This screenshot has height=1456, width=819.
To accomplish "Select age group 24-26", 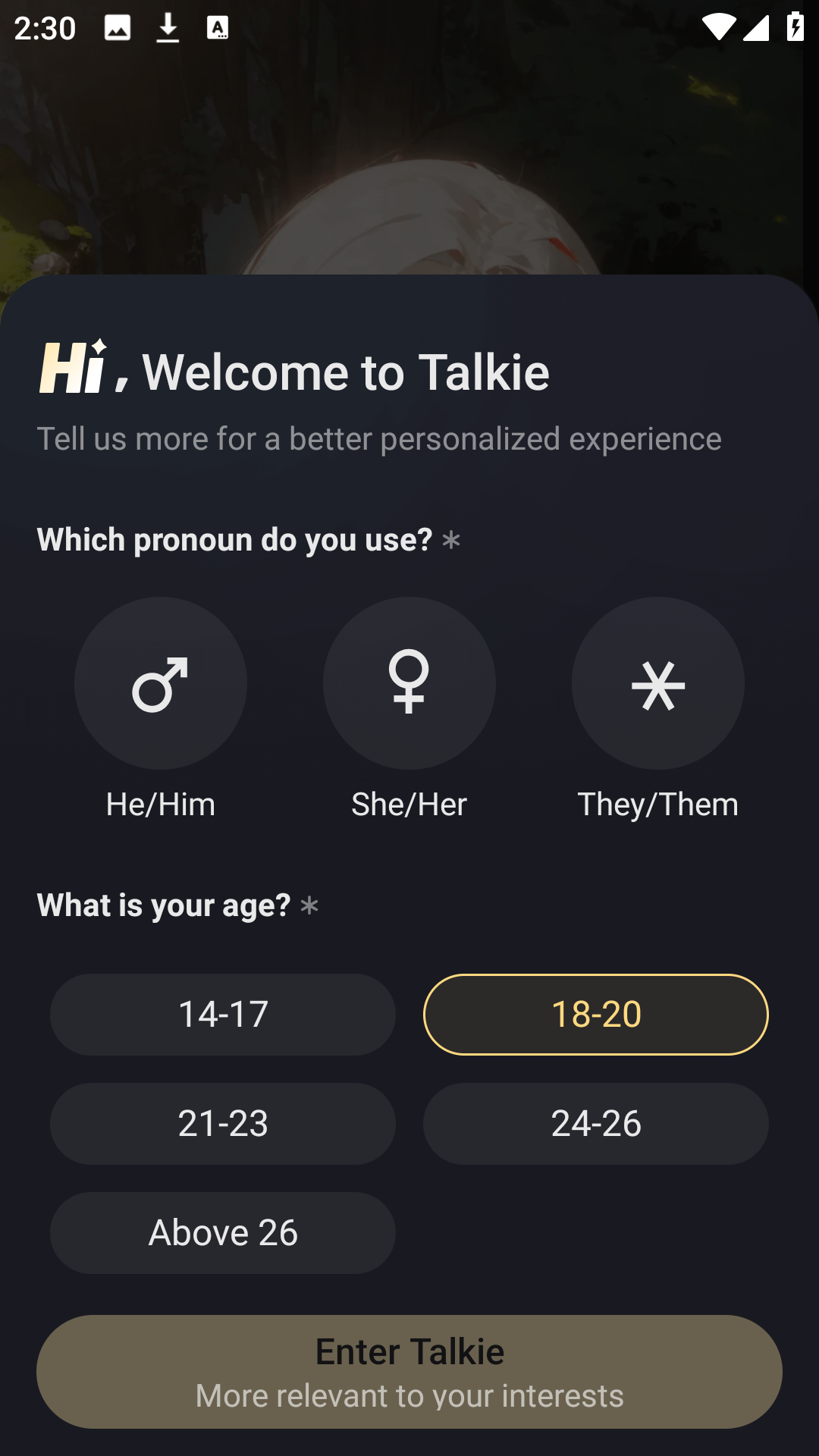I will (596, 1124).
